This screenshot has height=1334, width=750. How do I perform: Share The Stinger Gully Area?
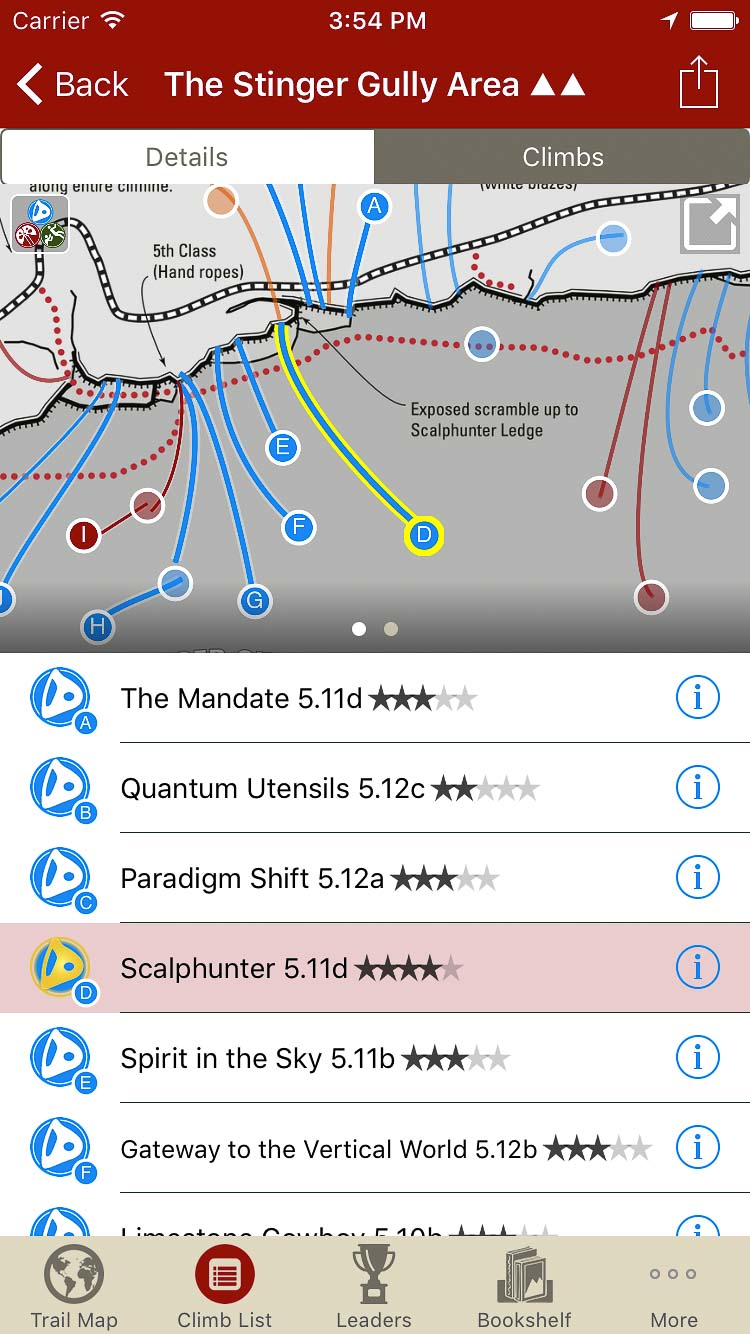pos(699,83)
